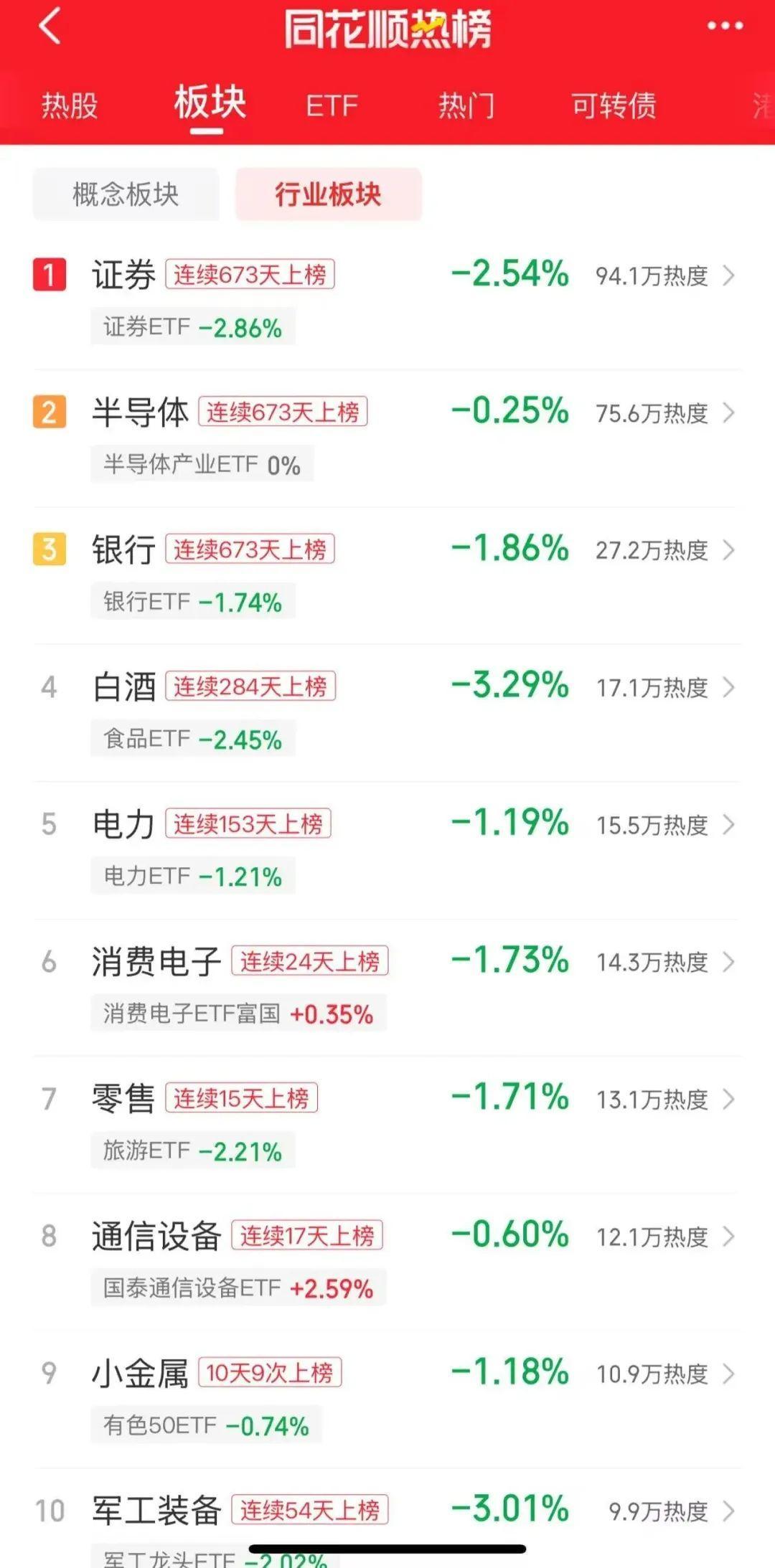Select the 行业板块 filter
Screen dimensions: 775x1568
[x=328, y=194]
